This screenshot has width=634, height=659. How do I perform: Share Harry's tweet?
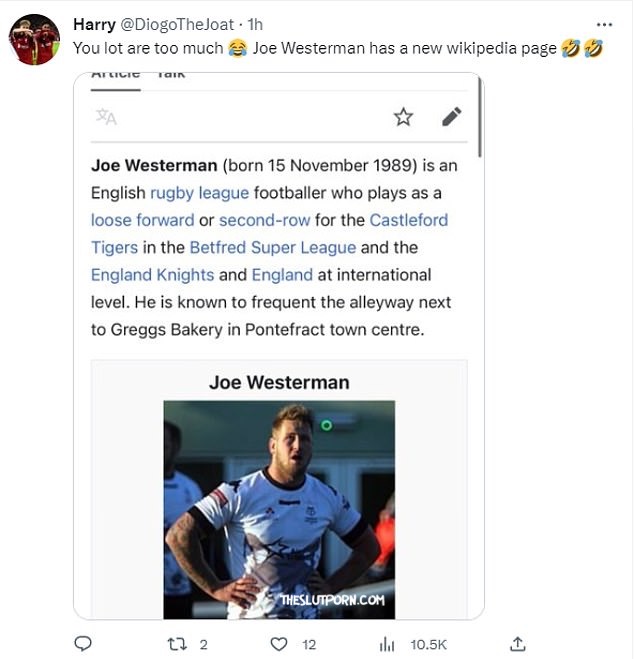517,643
